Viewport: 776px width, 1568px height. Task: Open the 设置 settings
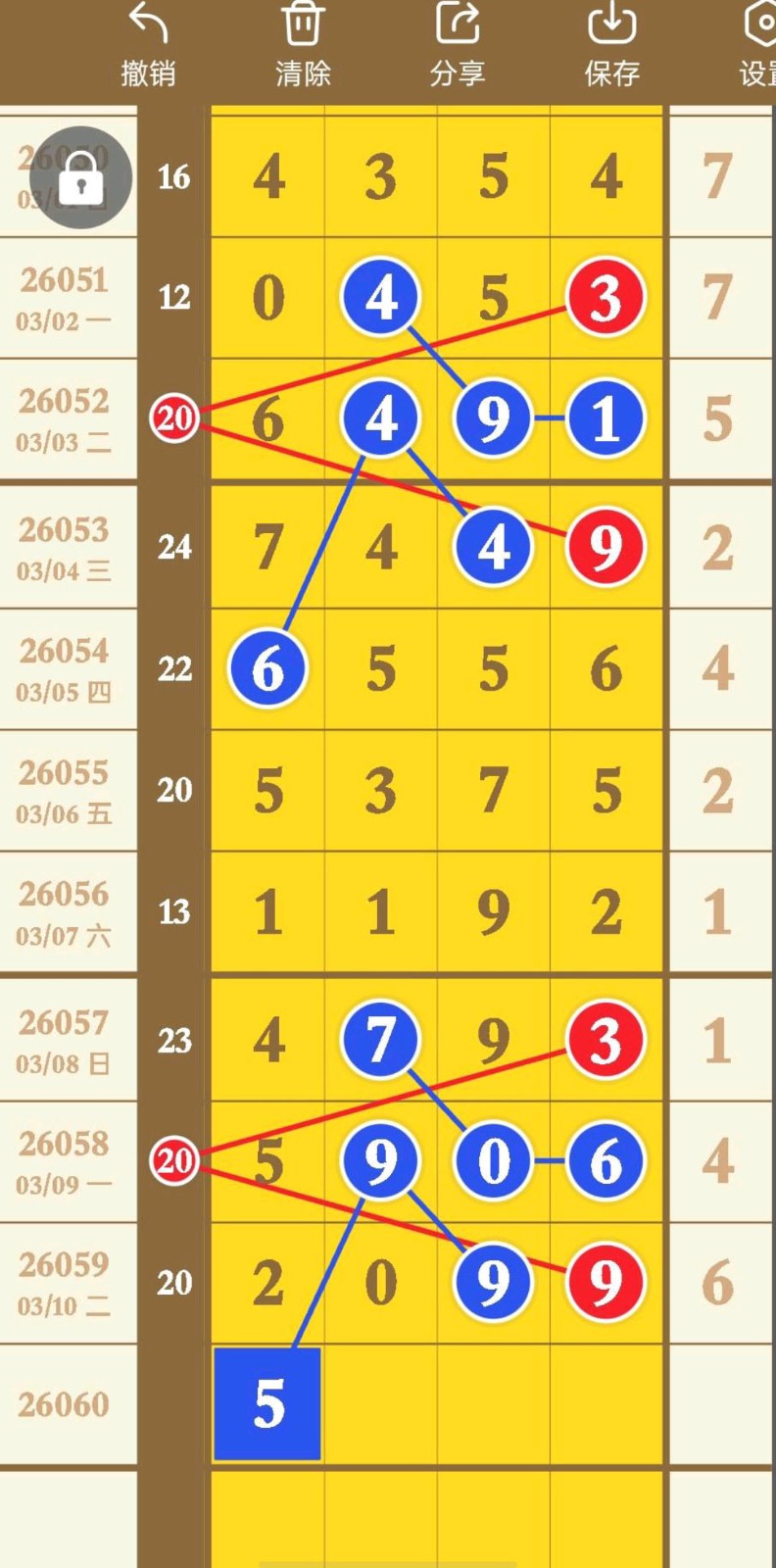click(756, 45)
